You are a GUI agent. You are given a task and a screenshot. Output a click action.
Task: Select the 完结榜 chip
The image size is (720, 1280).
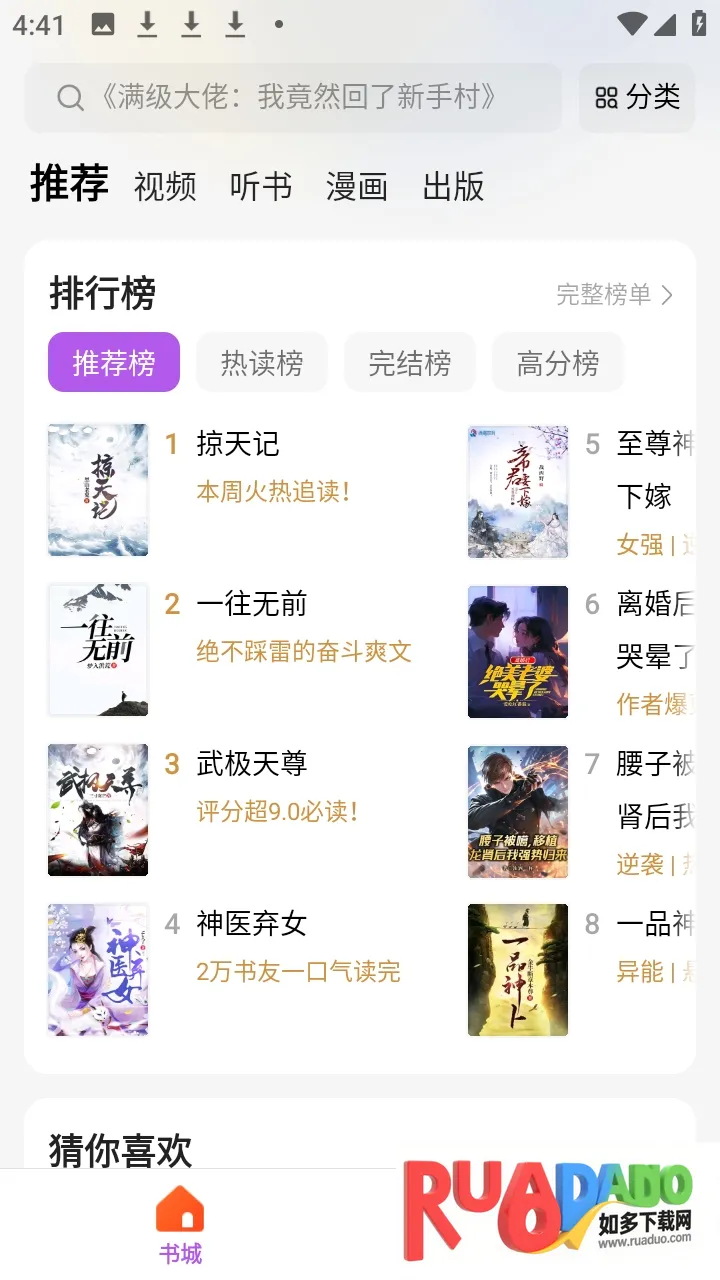409,363
